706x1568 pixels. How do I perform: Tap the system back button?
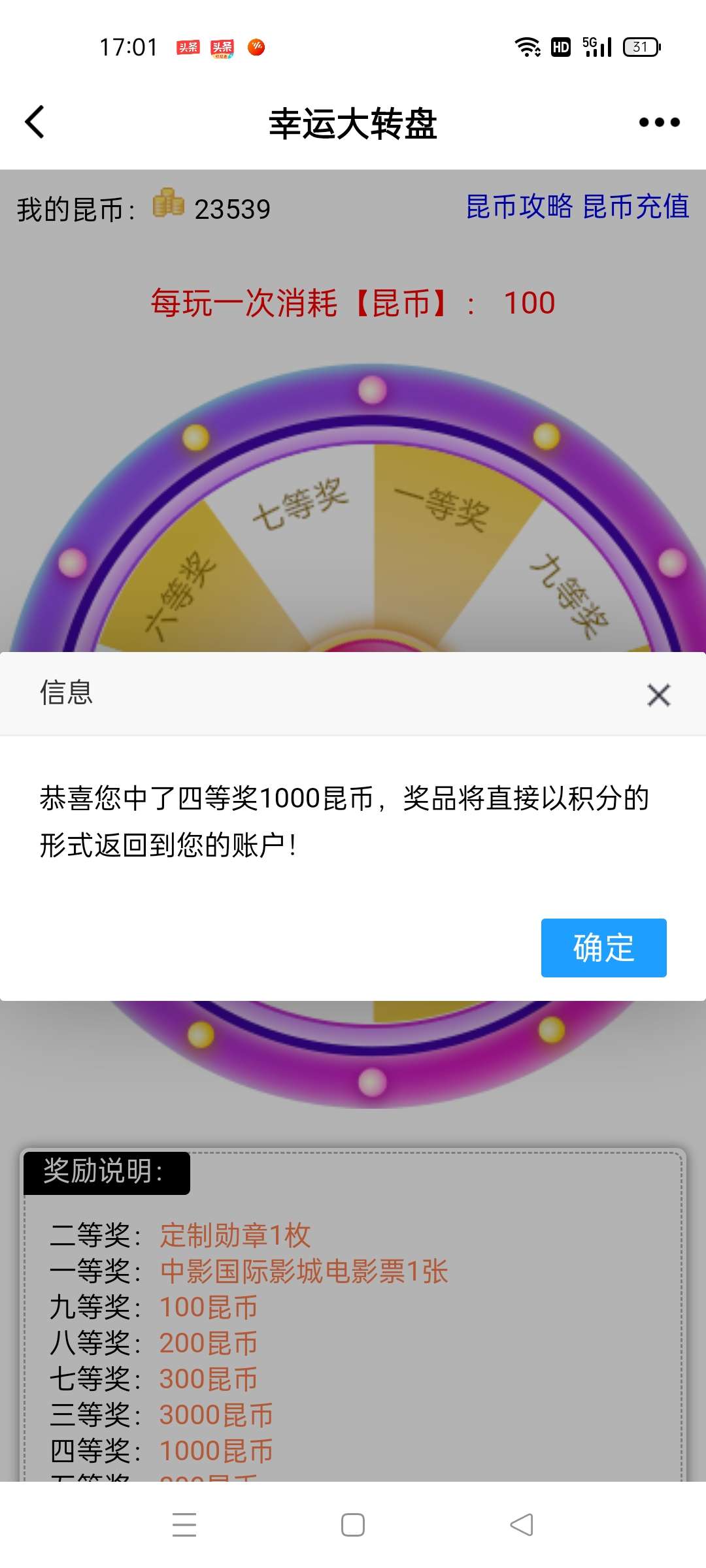[x=522, y=1525]
